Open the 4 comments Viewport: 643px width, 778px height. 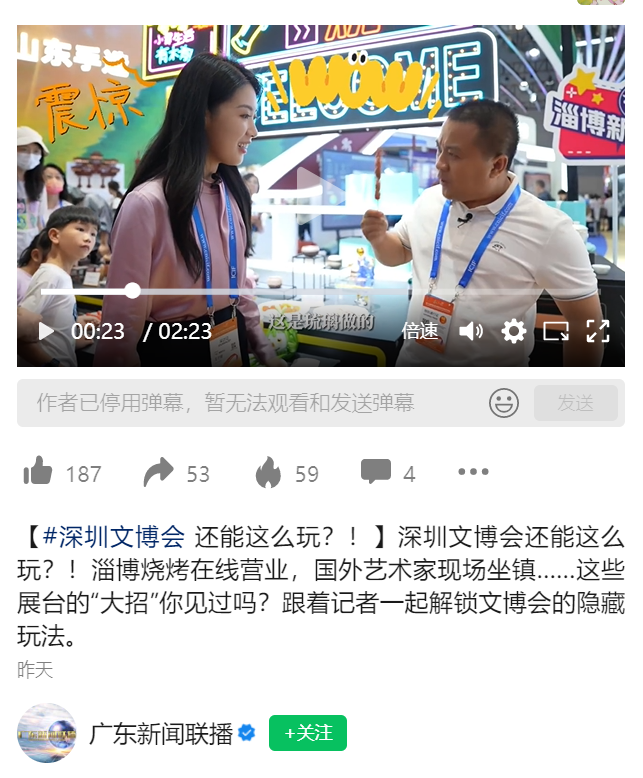pyautogui.click(x=376, y=472)
